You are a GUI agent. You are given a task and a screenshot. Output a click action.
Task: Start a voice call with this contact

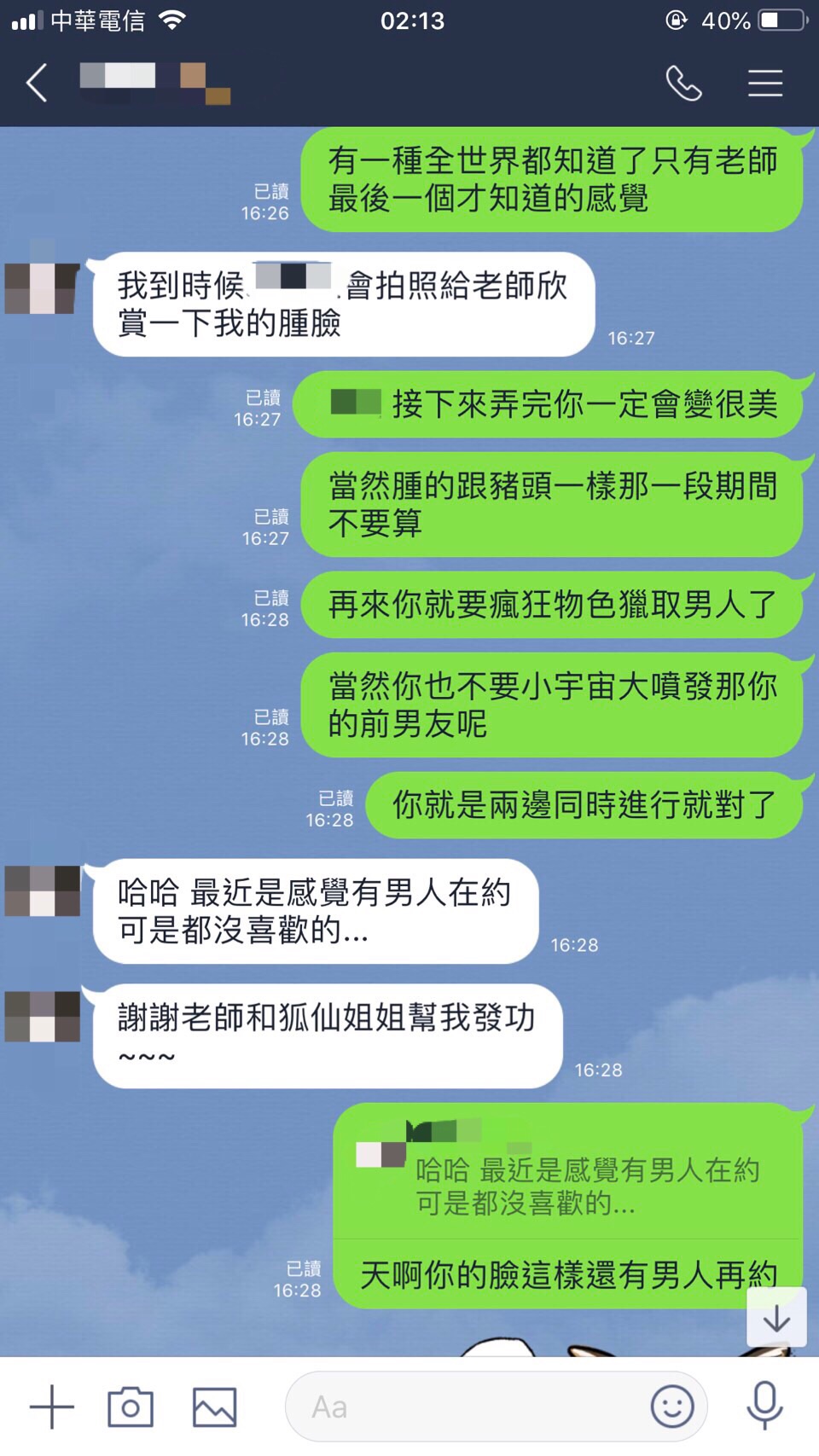(683, 83)
